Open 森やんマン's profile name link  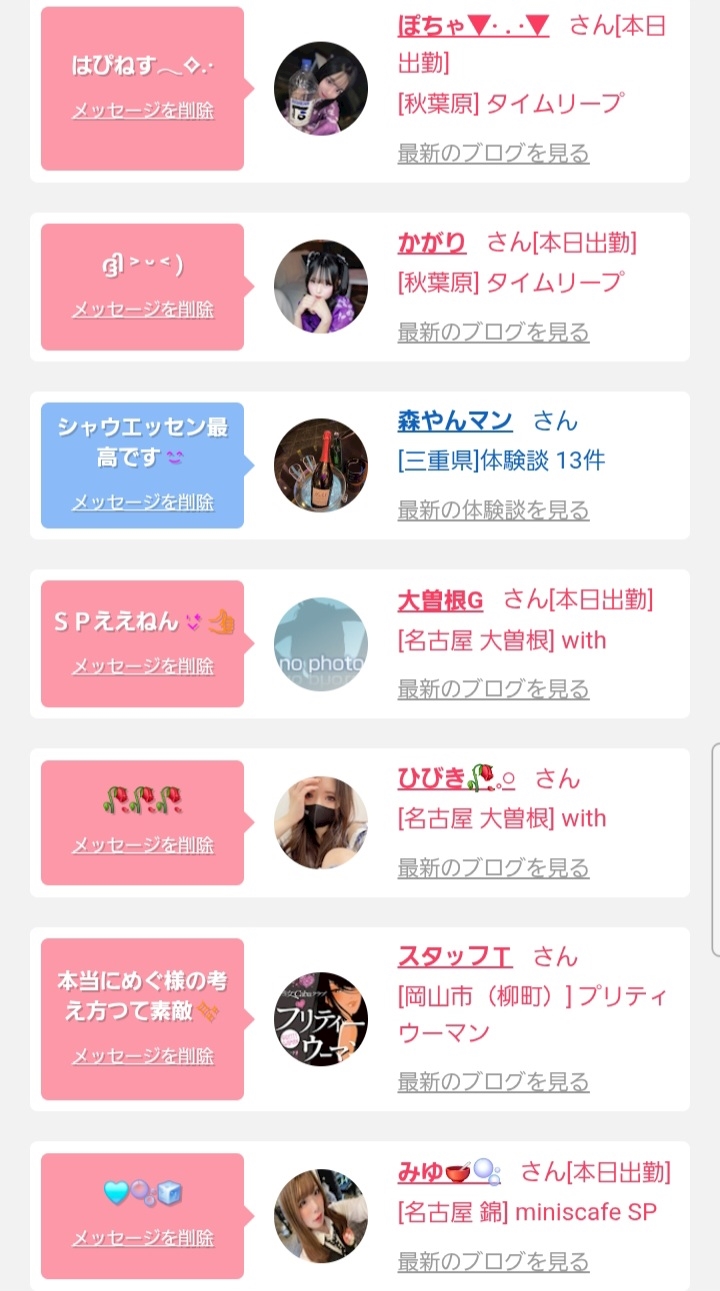(x=455, y=421)
